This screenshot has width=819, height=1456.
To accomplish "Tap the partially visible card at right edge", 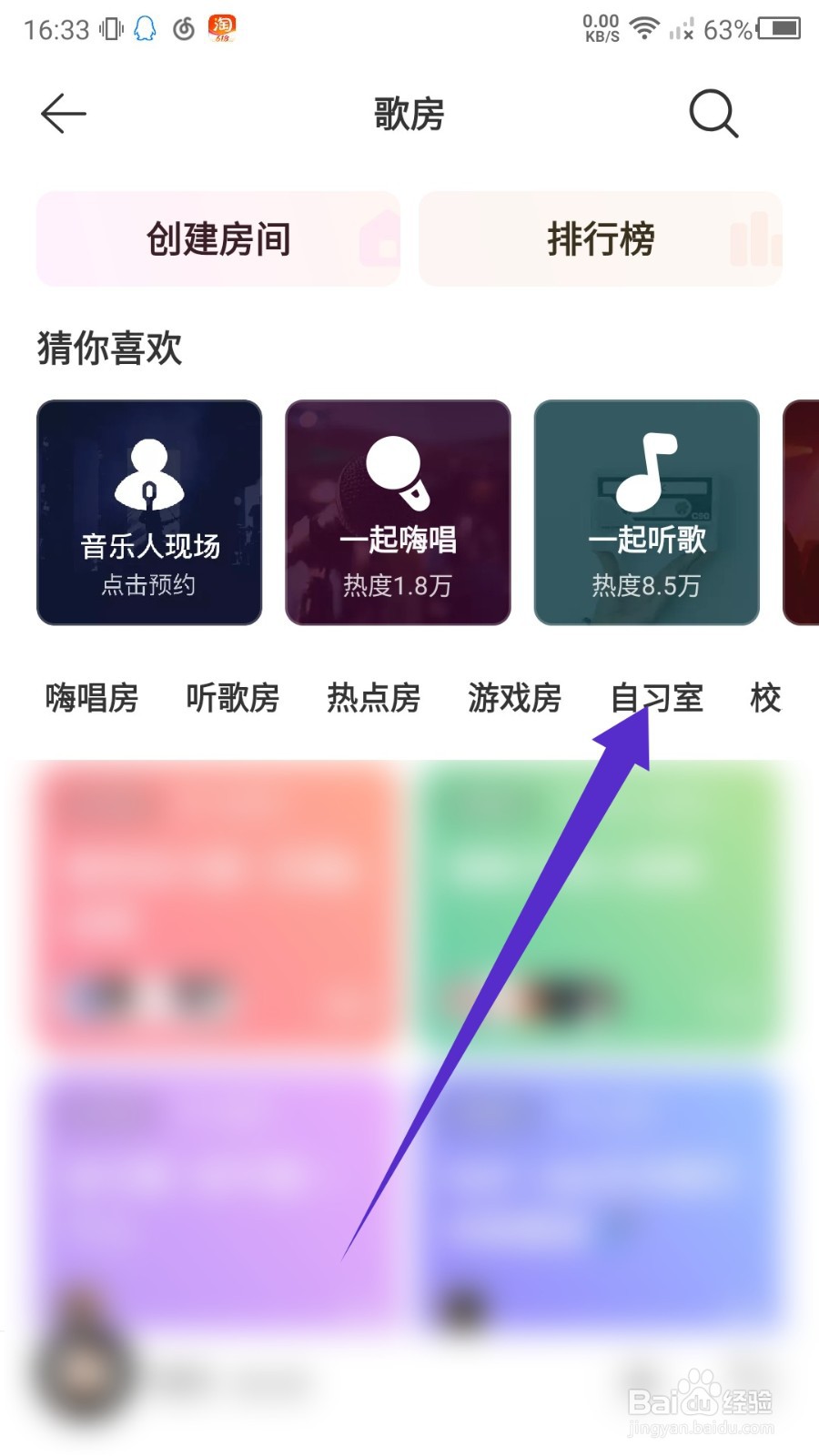I will (805, 514).
